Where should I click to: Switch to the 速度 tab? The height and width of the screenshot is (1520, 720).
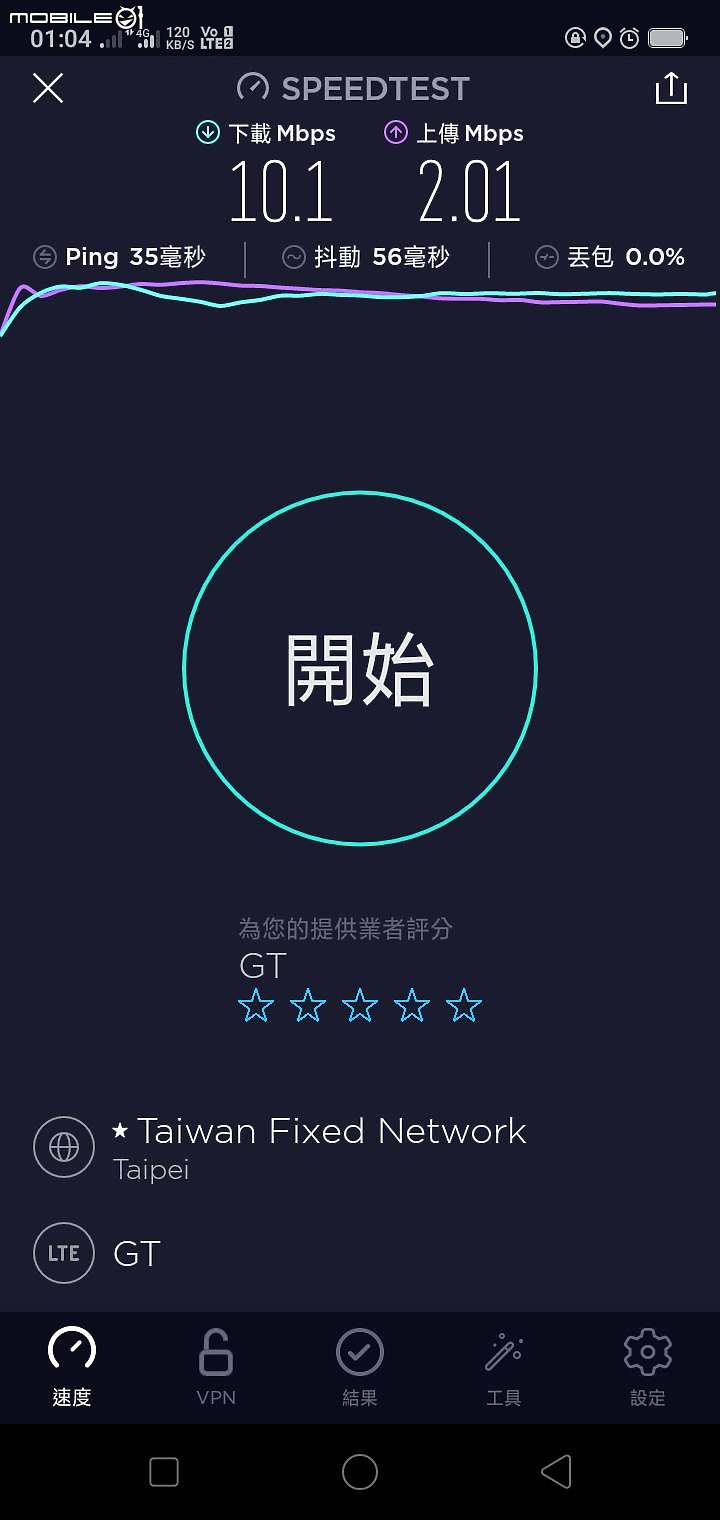[72, 1366]
